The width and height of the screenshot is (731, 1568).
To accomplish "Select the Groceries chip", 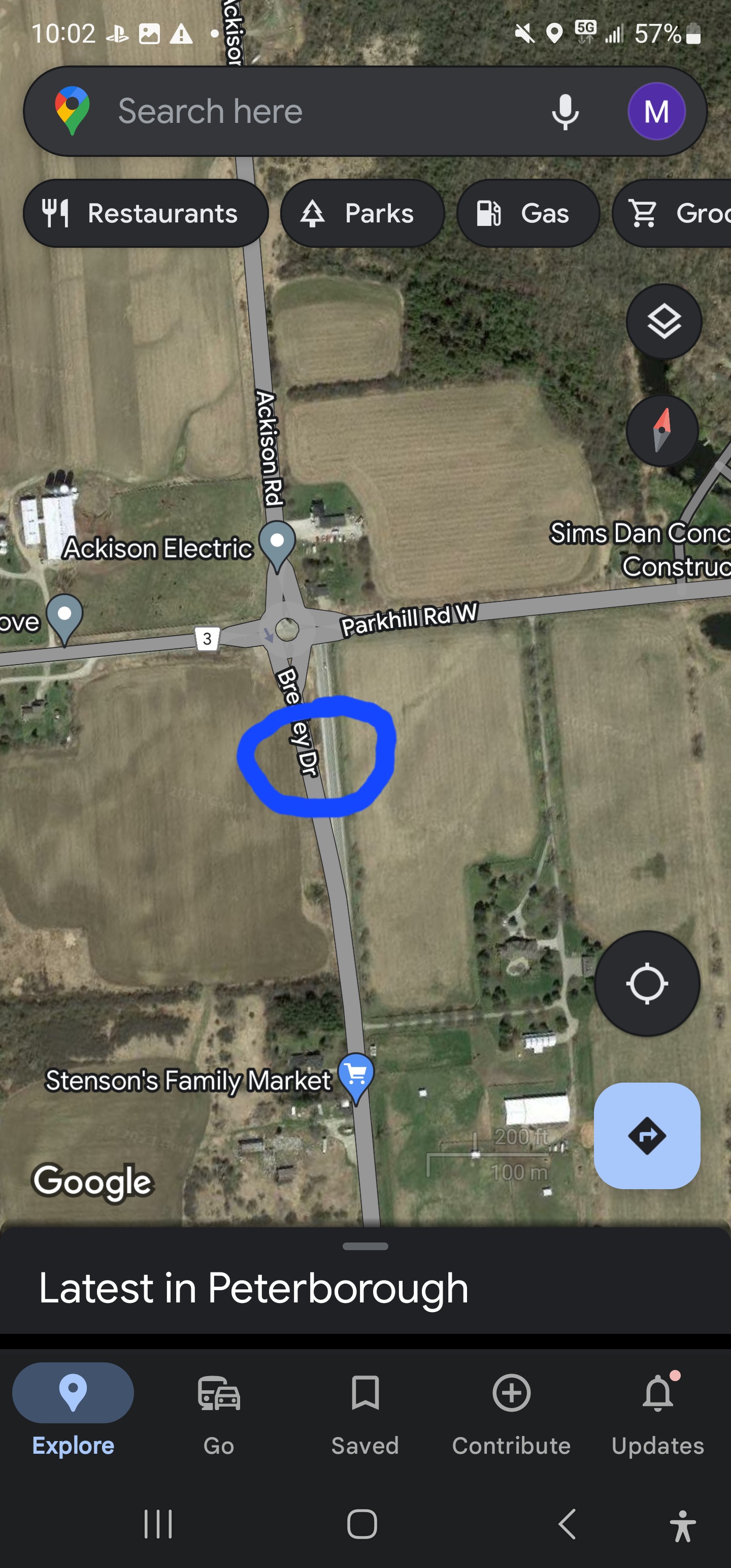I will click(672, 214).
